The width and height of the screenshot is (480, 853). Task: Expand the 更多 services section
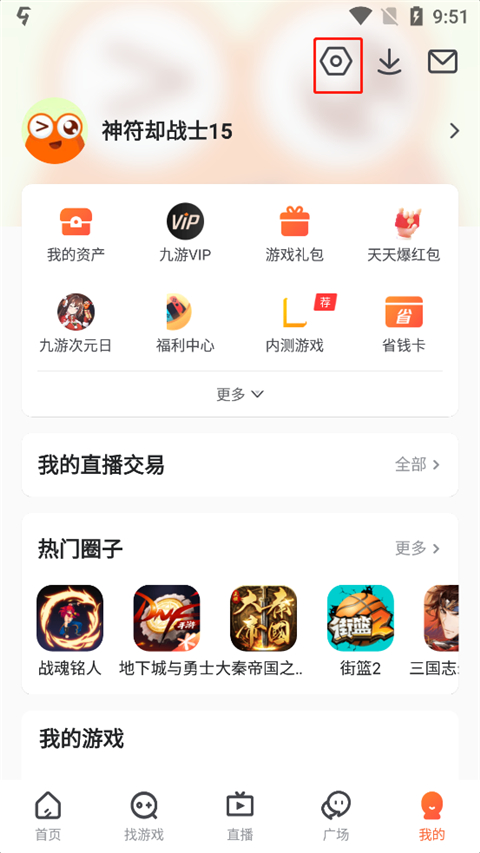coord(240,394)
